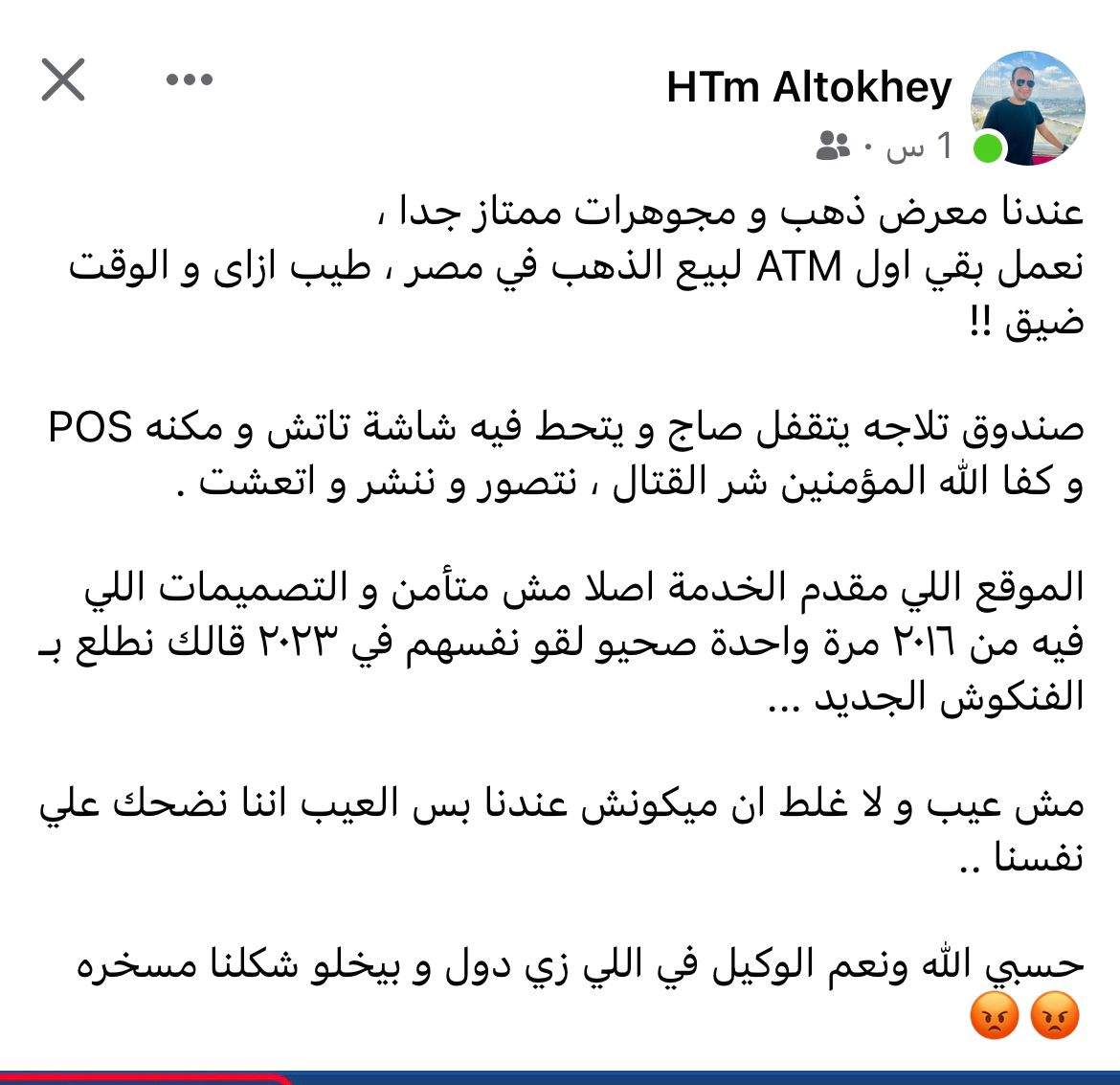This screenshot has width=1120, height=1085.
Task: Open the three-dots post options menu
Action: (189, 80)
